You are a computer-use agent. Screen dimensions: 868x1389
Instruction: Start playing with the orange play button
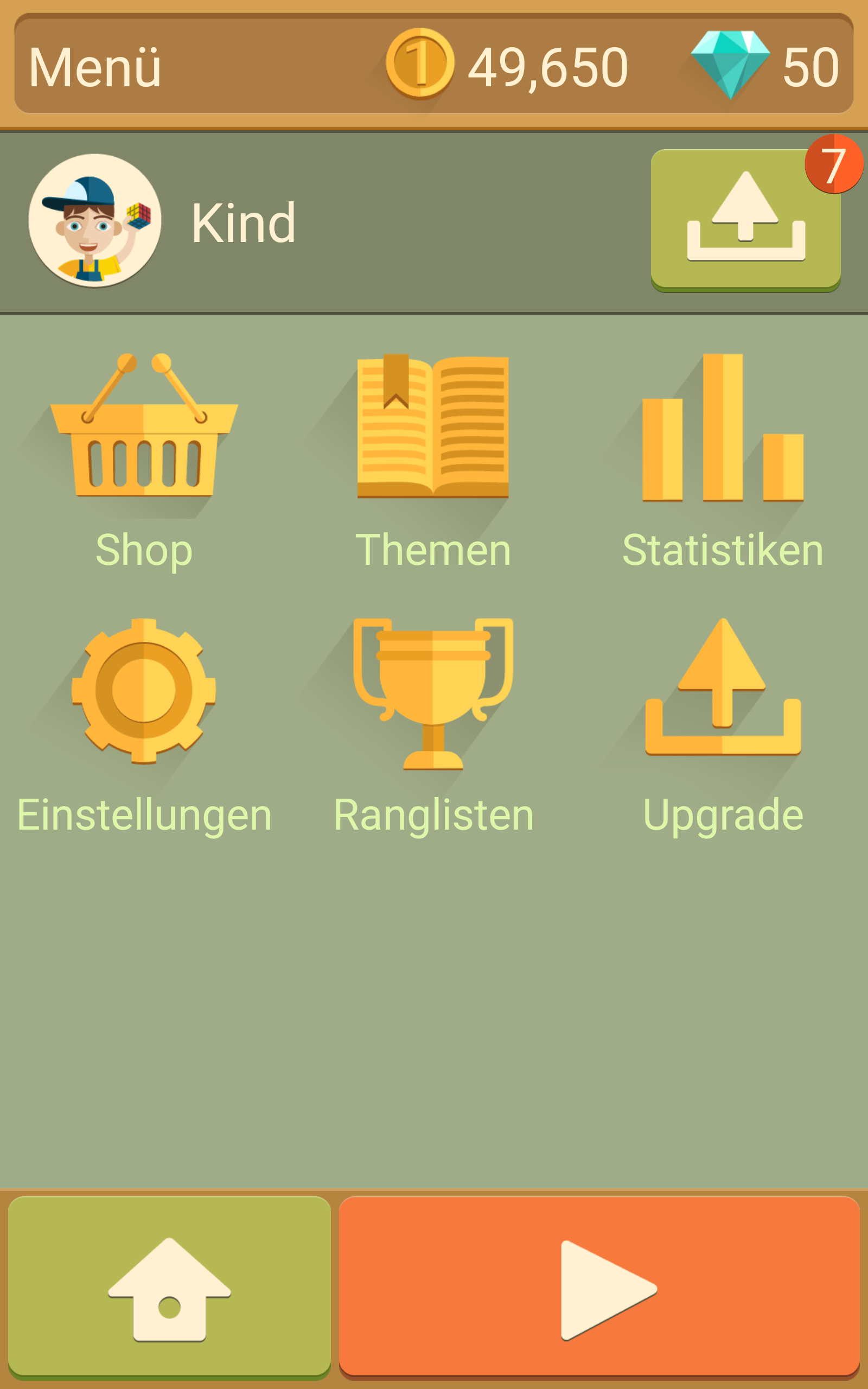[x=599, y=1288]
